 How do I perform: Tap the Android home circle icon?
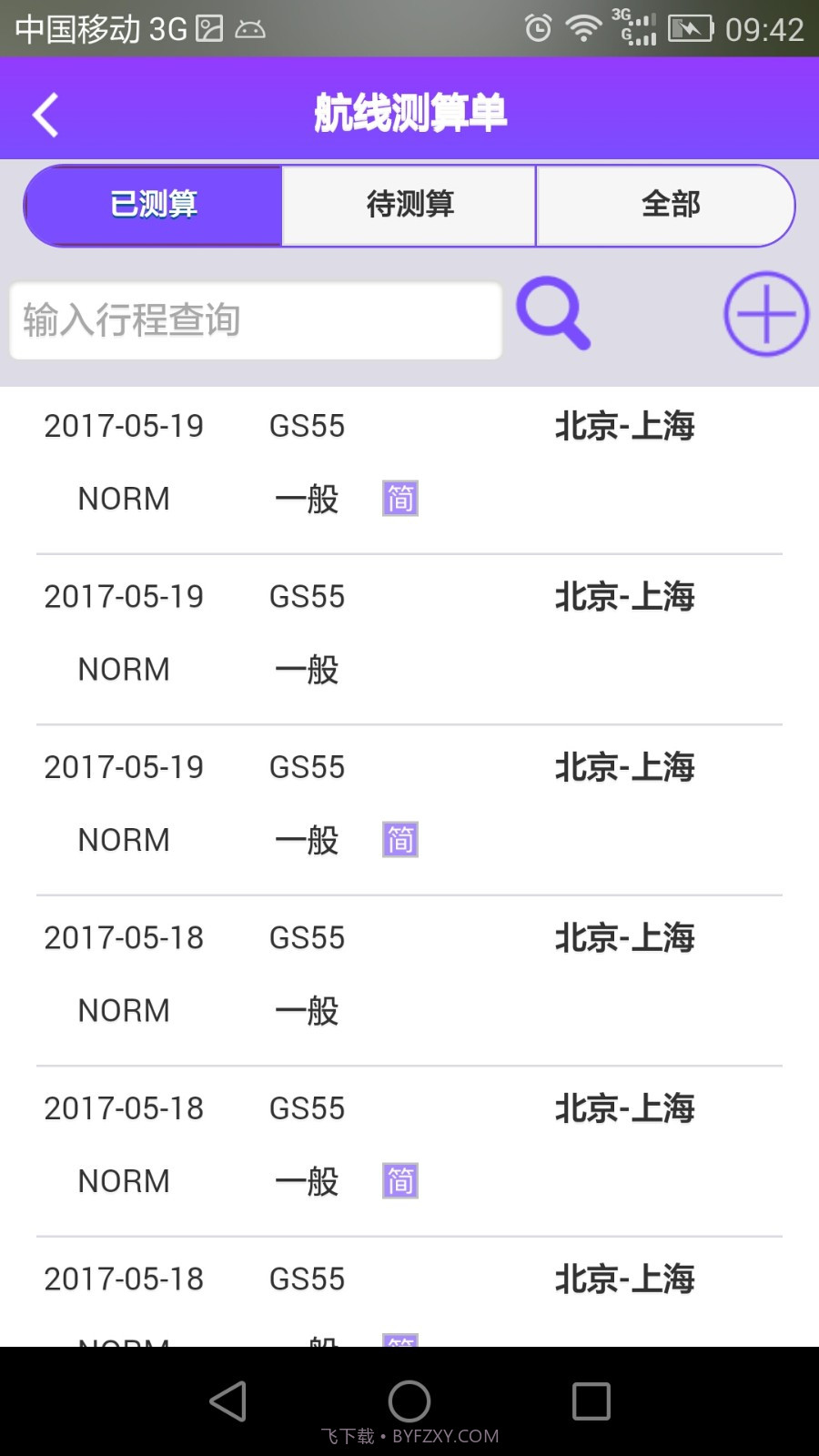point(409,1401)
